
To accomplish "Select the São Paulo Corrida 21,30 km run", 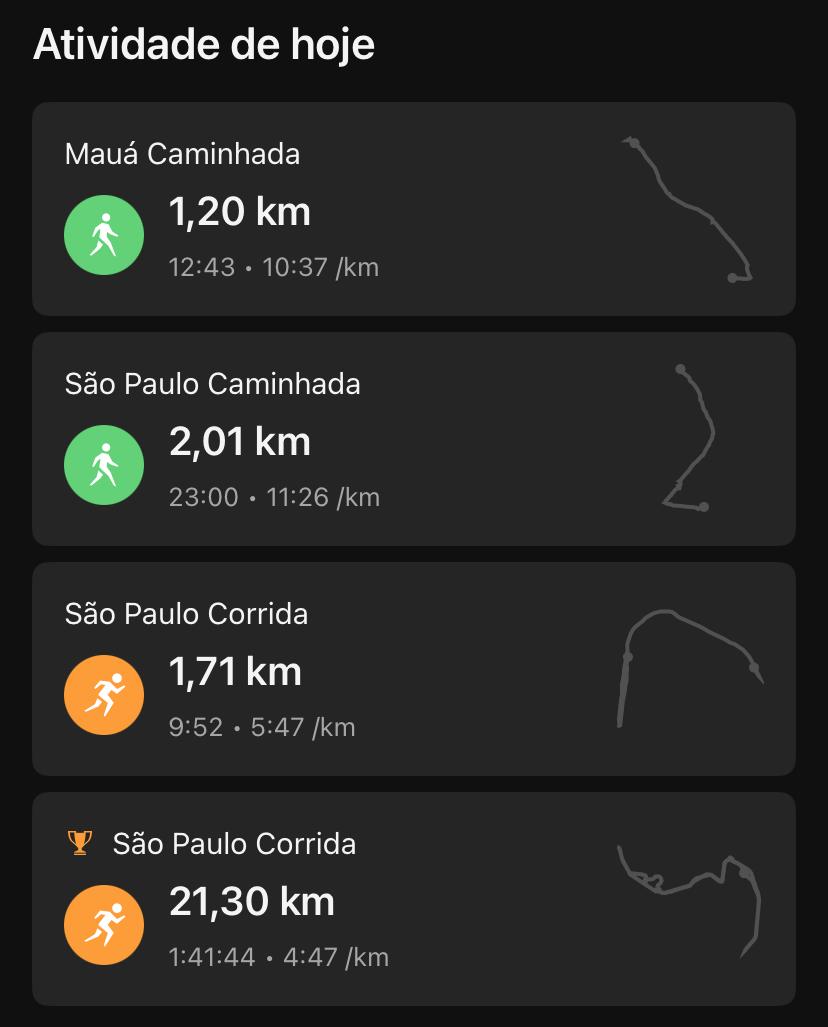I will click(x=413, y=899).
